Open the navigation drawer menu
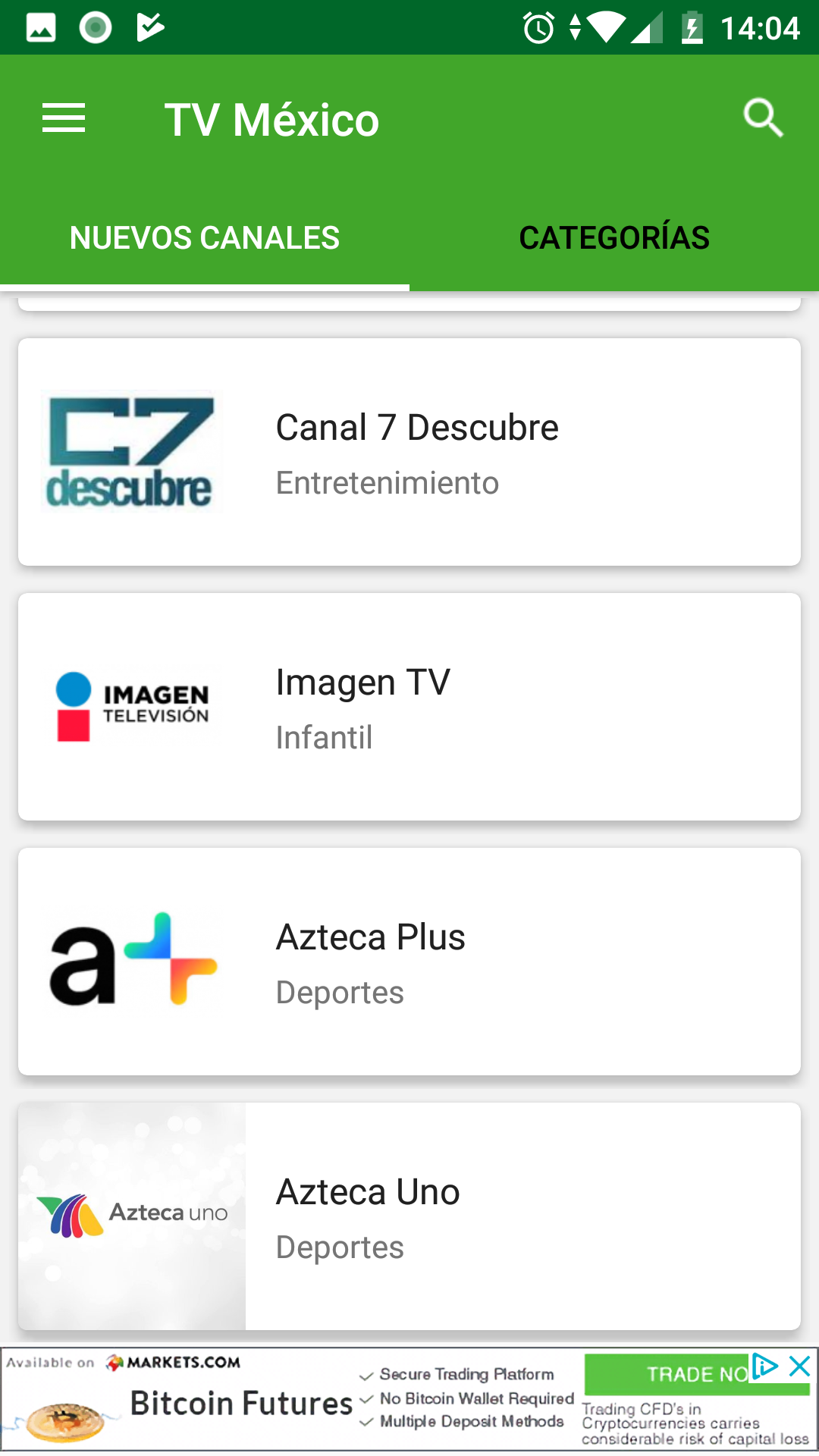This screenshot has width=819, height=1456. (64, 119)
